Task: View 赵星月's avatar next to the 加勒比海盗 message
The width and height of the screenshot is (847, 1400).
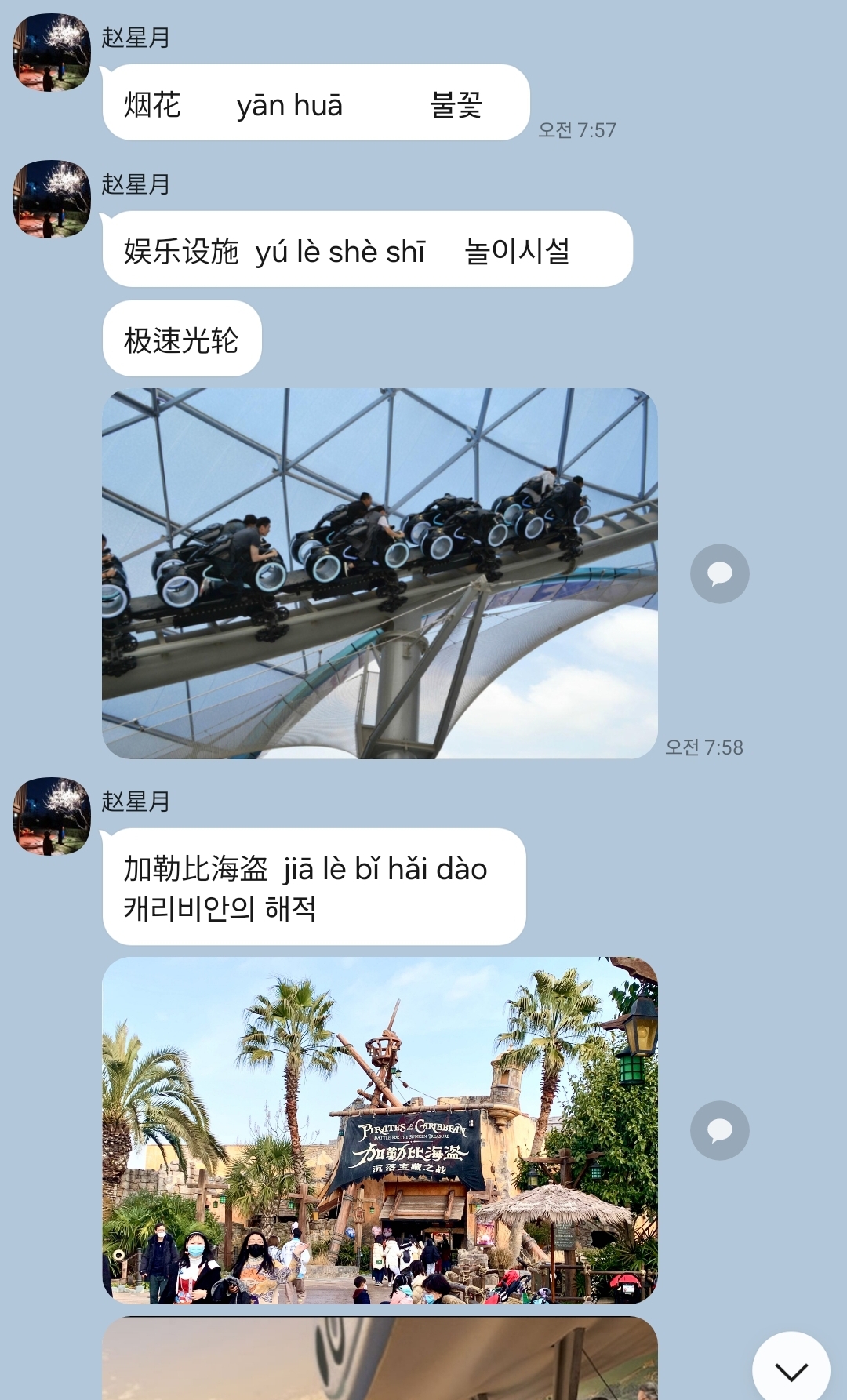Action: (x=52, y=816)
